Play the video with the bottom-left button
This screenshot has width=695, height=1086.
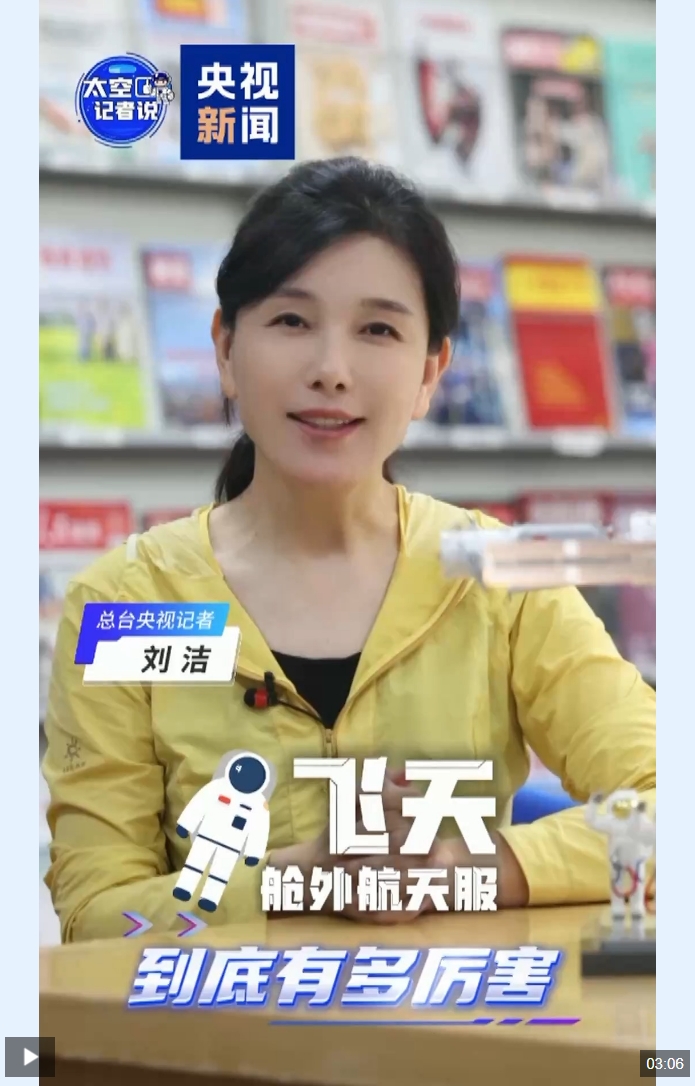pyautogui.click(x=29, y=1056)
